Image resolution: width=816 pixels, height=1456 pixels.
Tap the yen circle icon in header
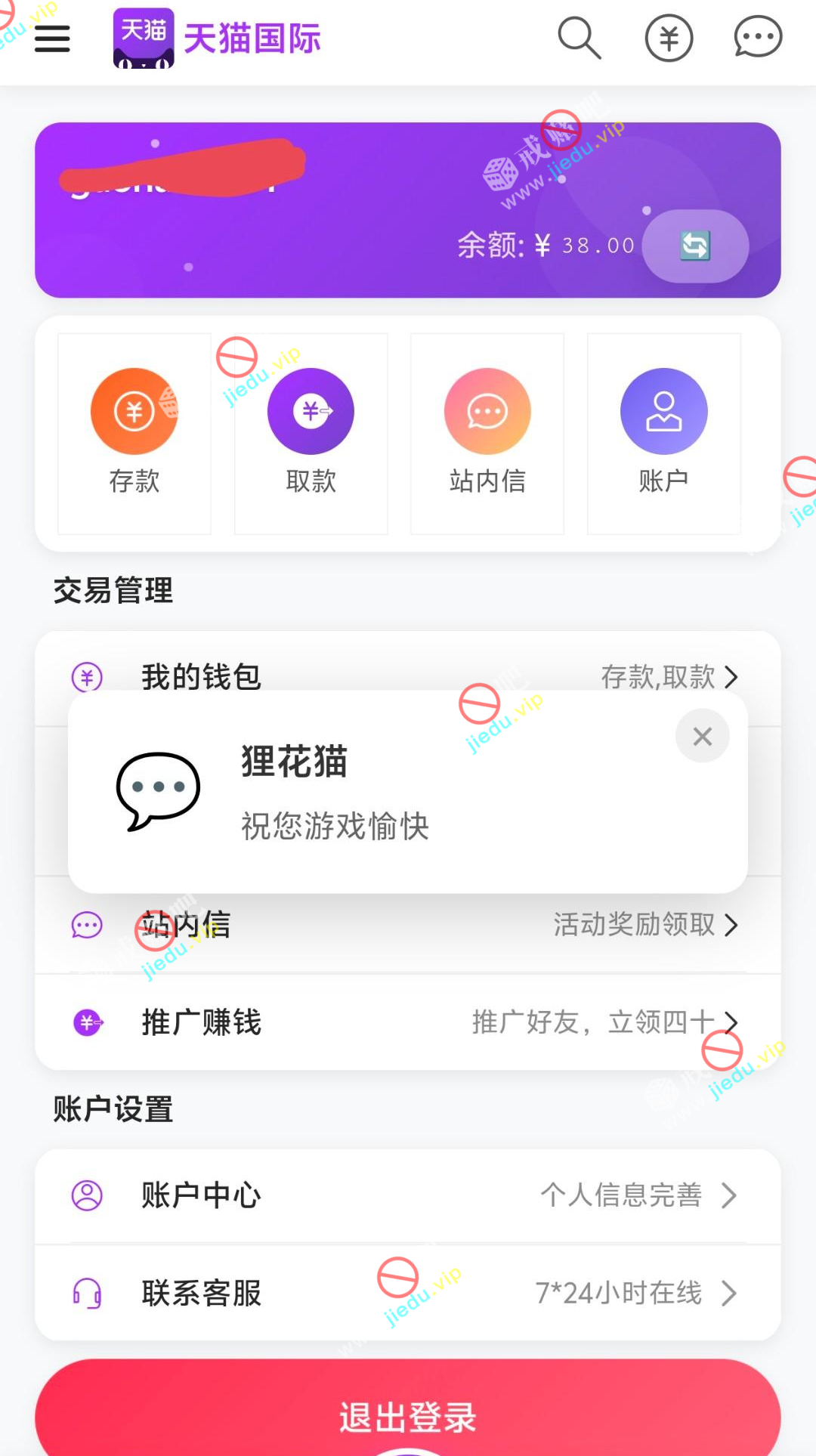669,38
